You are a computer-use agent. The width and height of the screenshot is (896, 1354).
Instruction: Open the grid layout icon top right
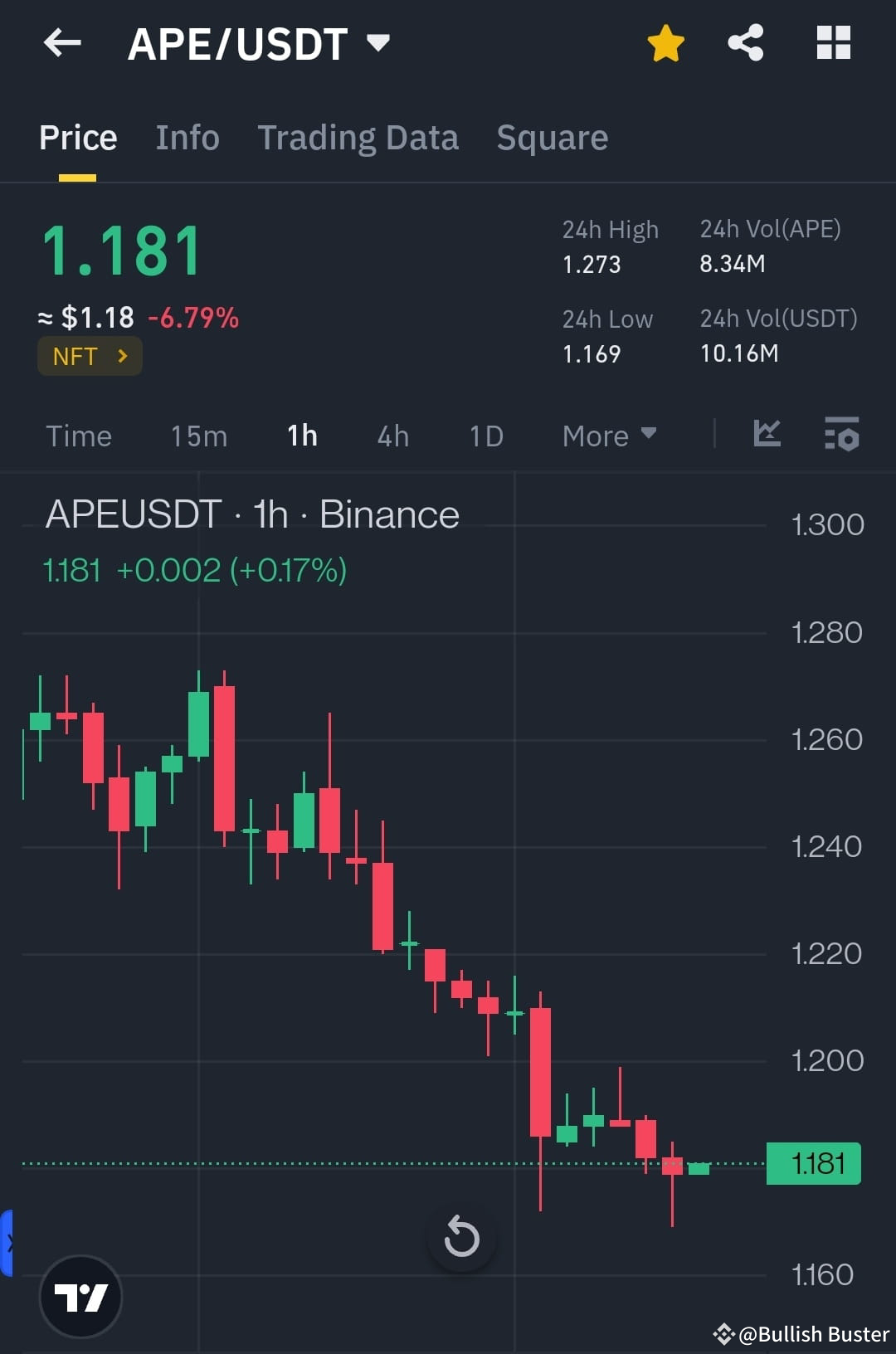click(x=834, y=43)
